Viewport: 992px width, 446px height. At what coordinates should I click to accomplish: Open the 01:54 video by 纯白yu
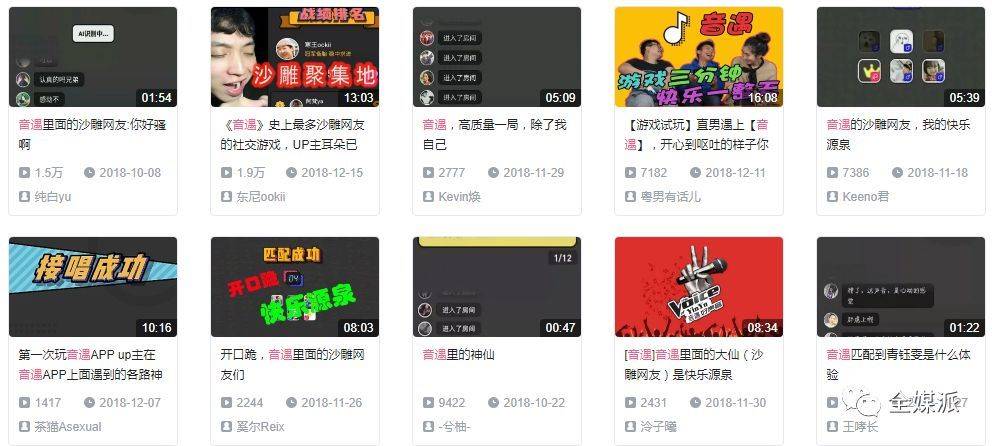(92, 57)
